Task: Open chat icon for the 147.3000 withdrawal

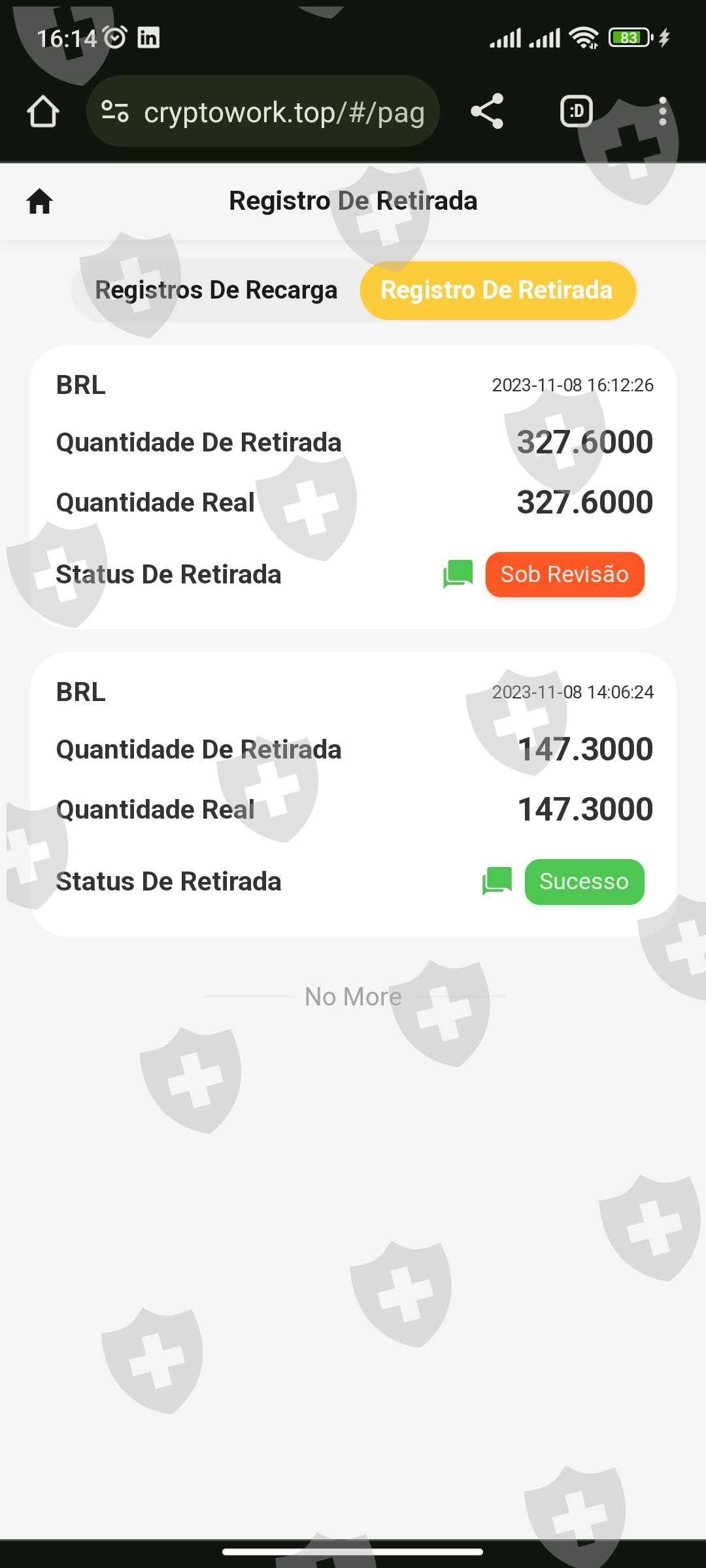Action: 497,881
